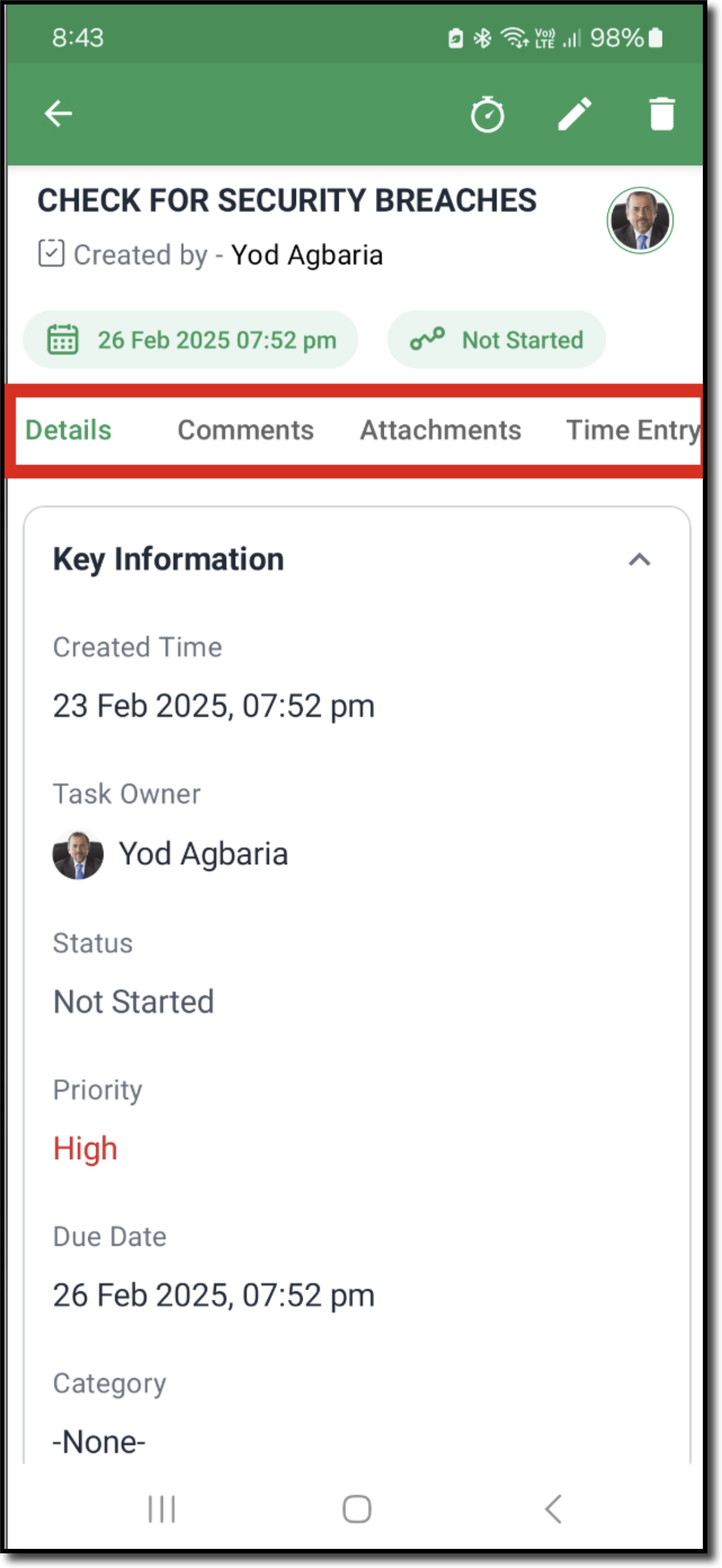722x1568 pixels.
Task: Change the Not Started status chip
Action: [x=497, y=339]
